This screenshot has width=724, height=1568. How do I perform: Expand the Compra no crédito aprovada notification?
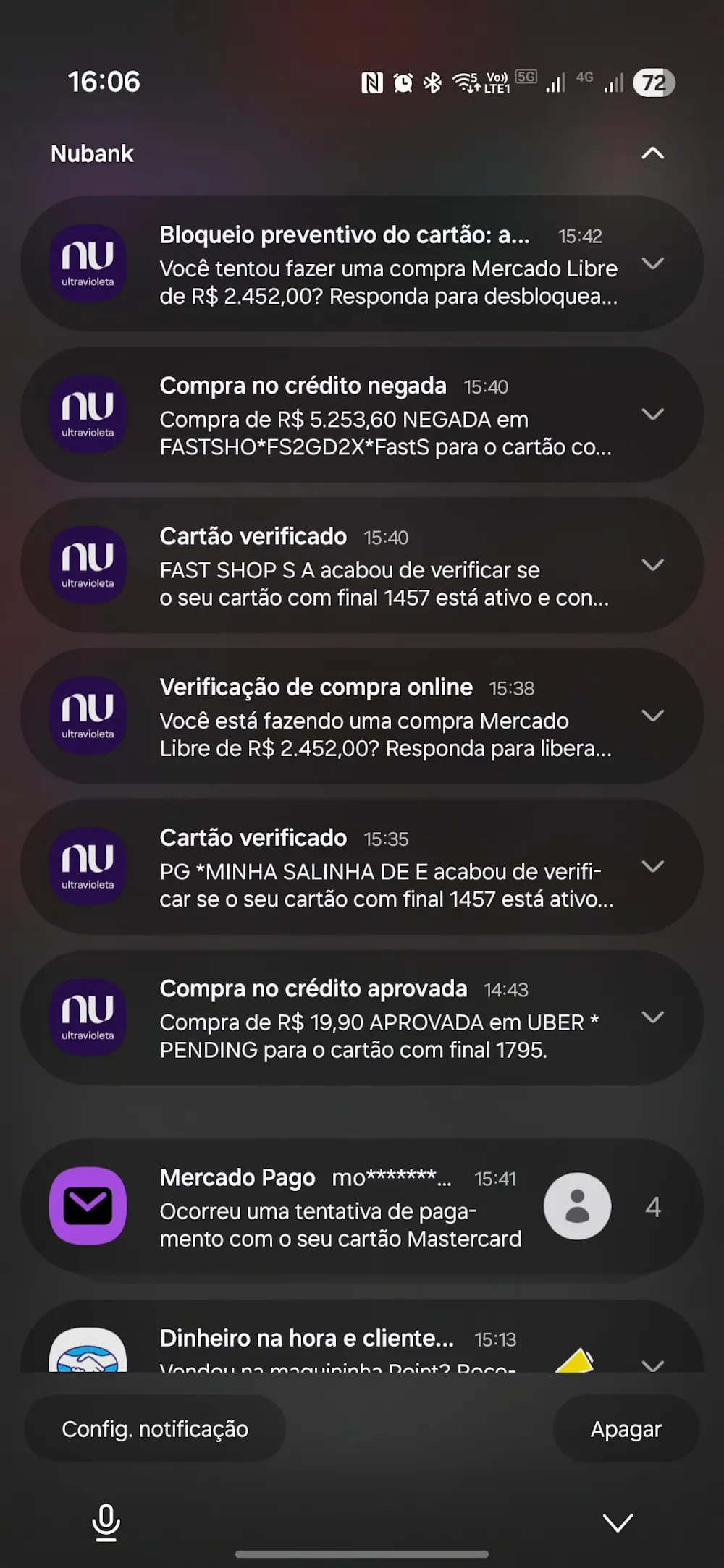[x=652, y=1017]
